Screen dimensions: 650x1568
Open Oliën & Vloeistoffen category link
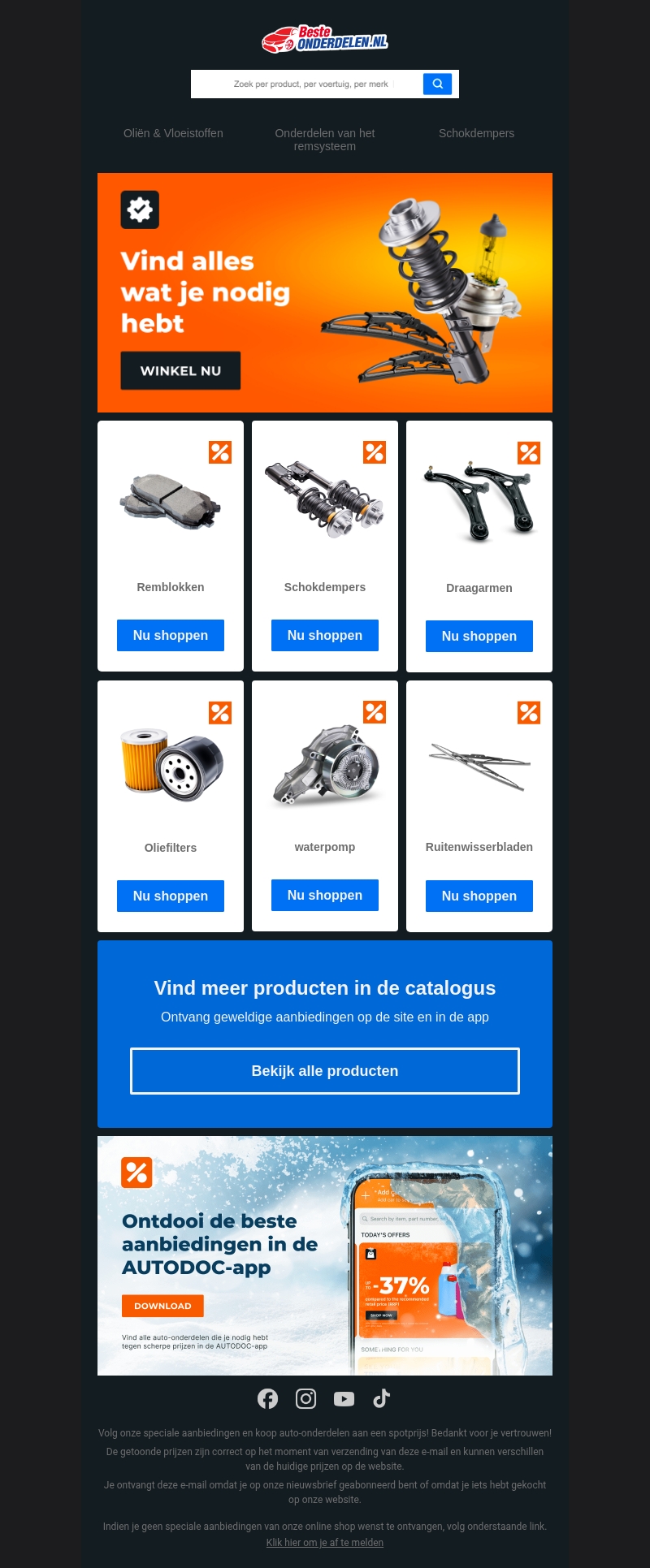[x=173, y=133]
